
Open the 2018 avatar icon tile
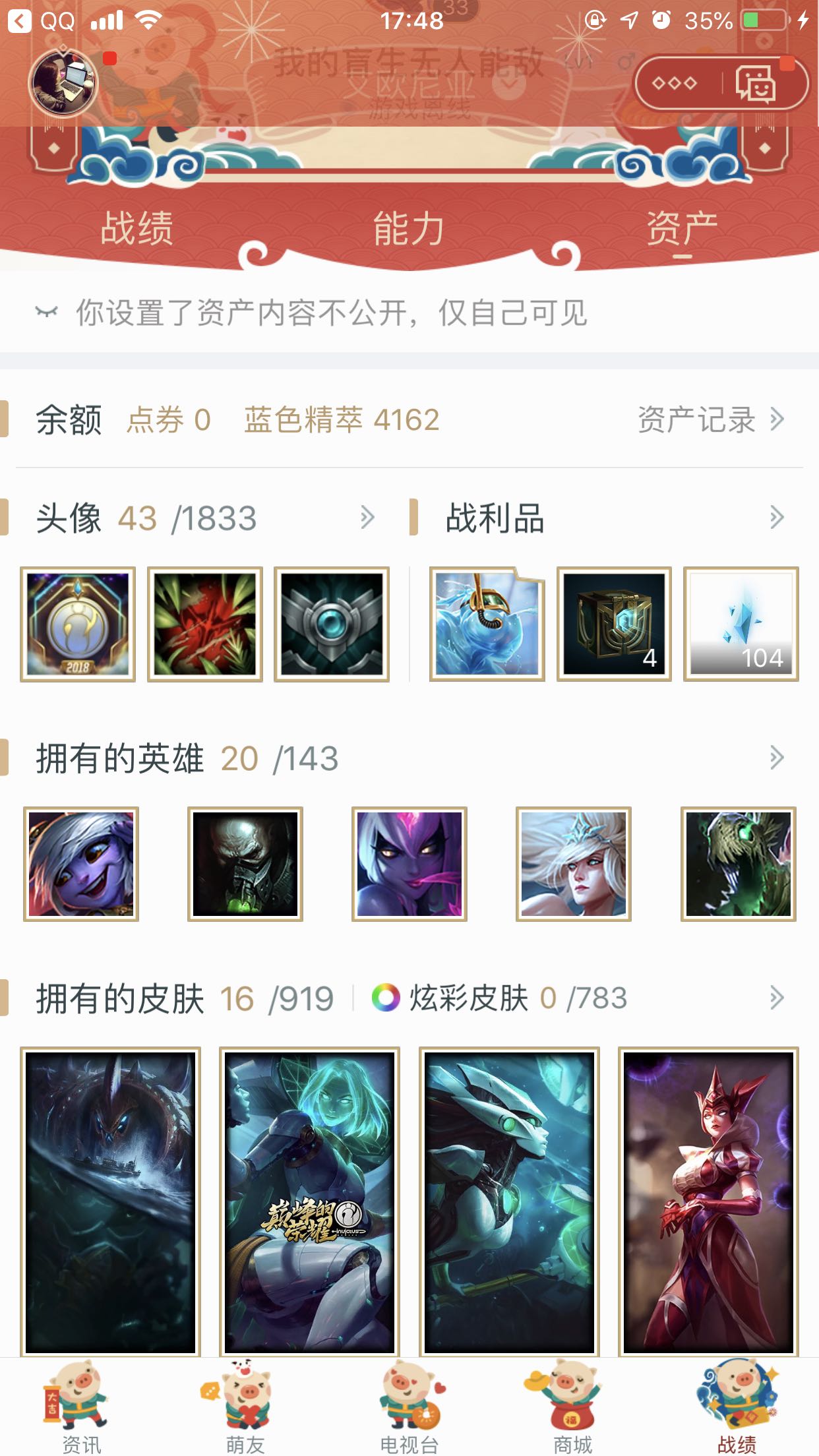pyautogui.click(x=78, y=624)
